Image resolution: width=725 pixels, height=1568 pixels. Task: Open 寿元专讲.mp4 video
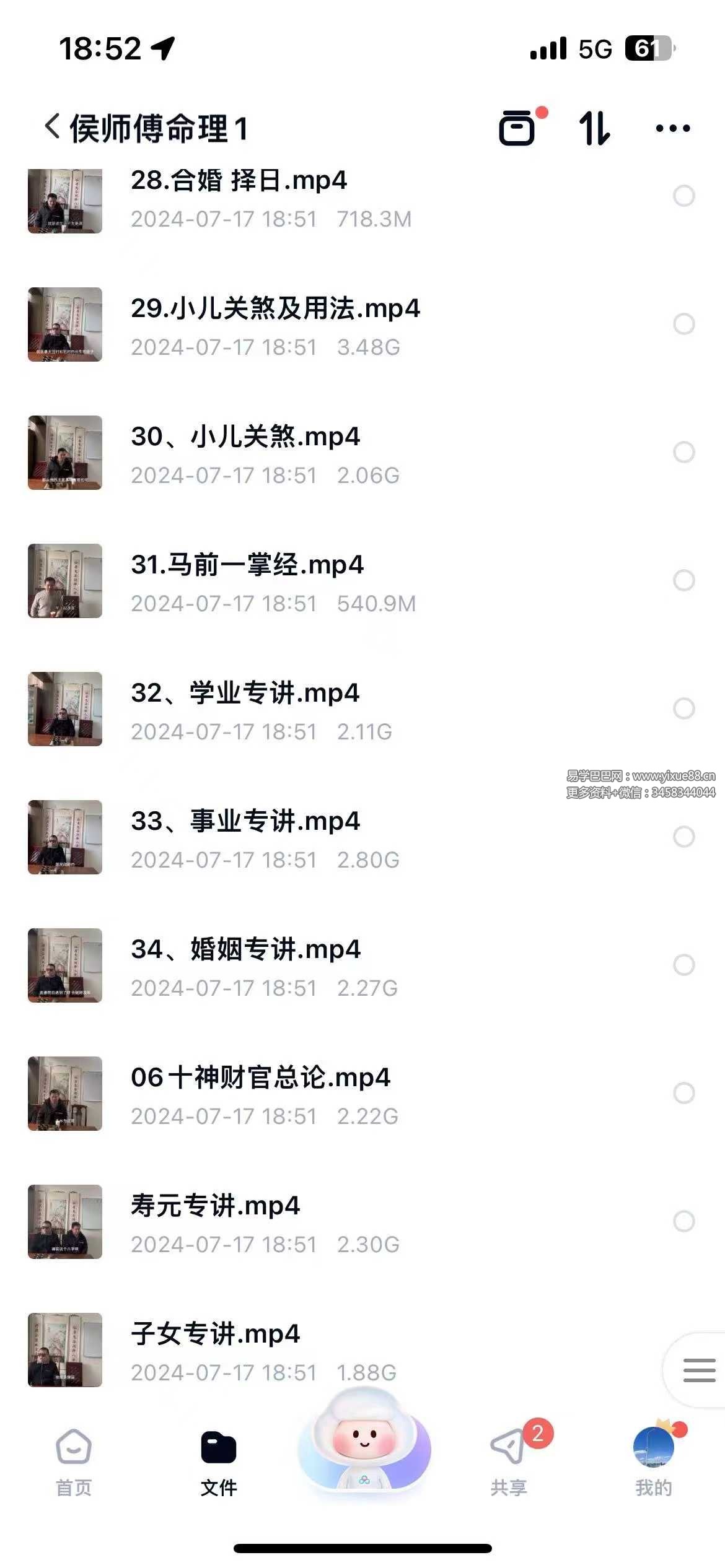coord(215,1206)
